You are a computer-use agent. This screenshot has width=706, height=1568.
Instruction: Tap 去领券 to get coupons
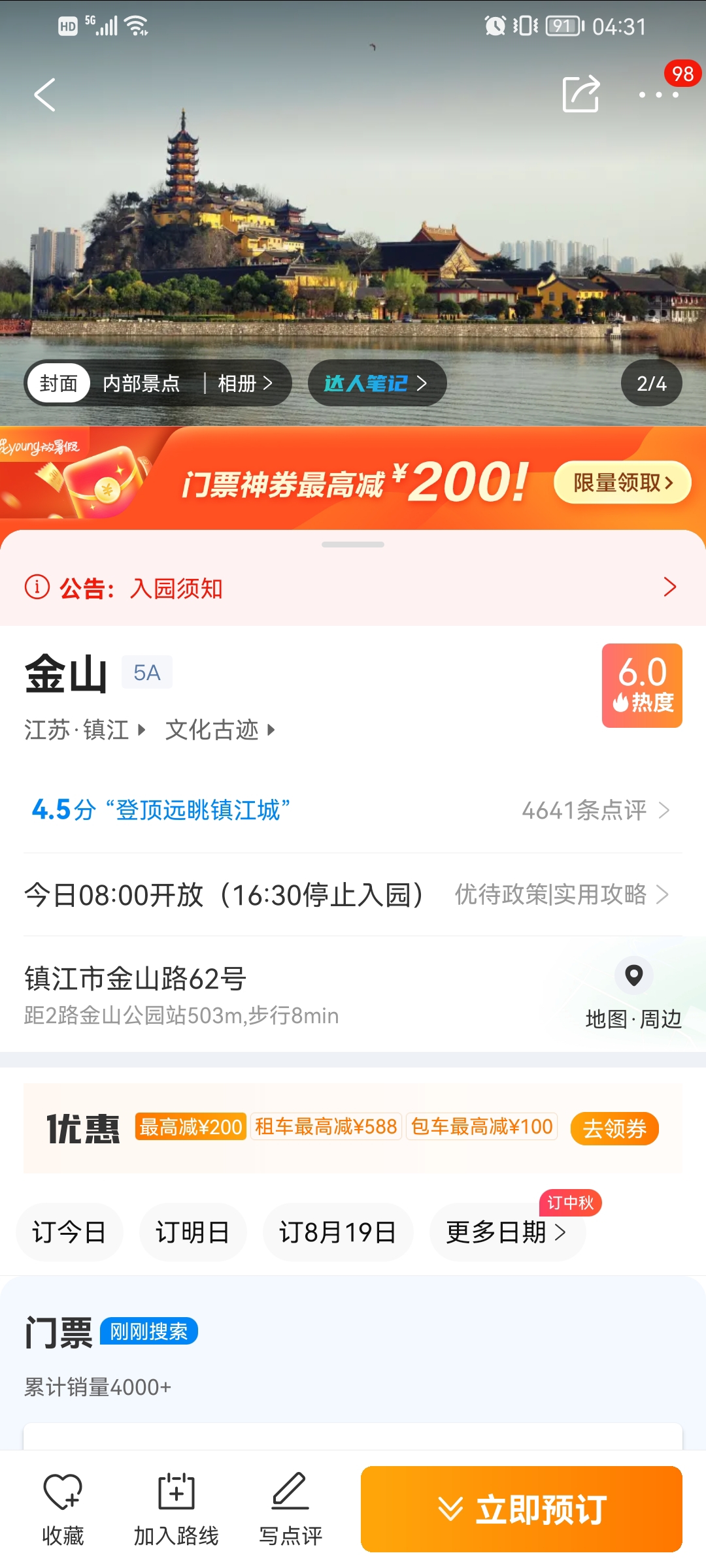click(614, 1128)
